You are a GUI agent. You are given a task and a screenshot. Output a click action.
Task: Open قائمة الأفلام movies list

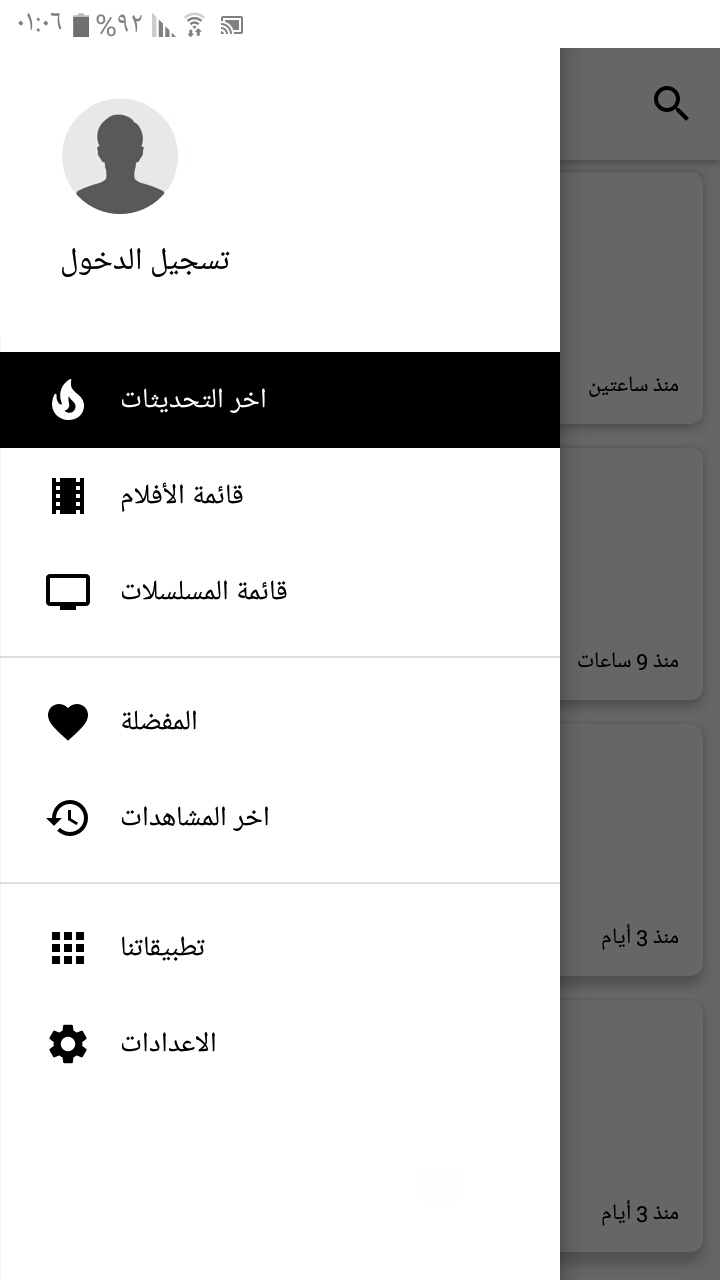tap(280, 496)
